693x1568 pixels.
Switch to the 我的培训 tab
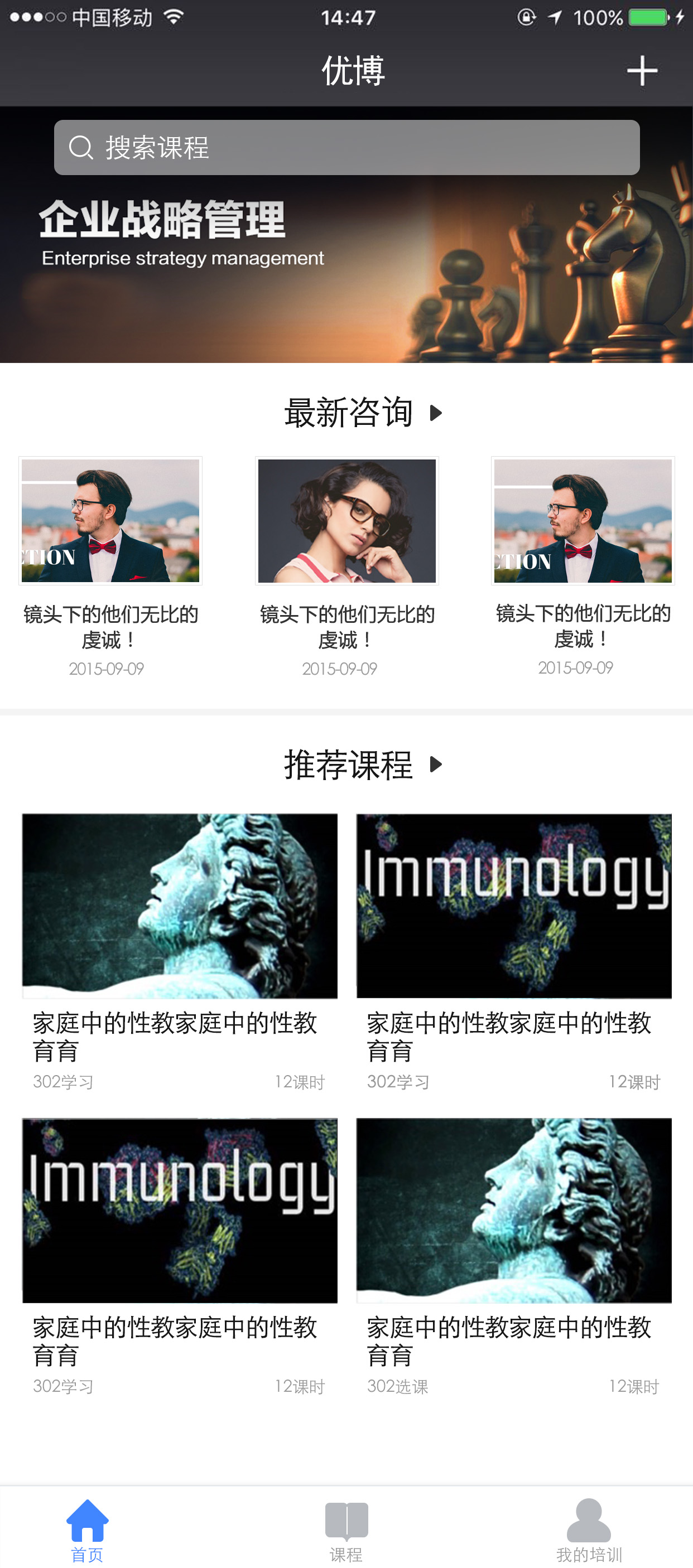588,1529
